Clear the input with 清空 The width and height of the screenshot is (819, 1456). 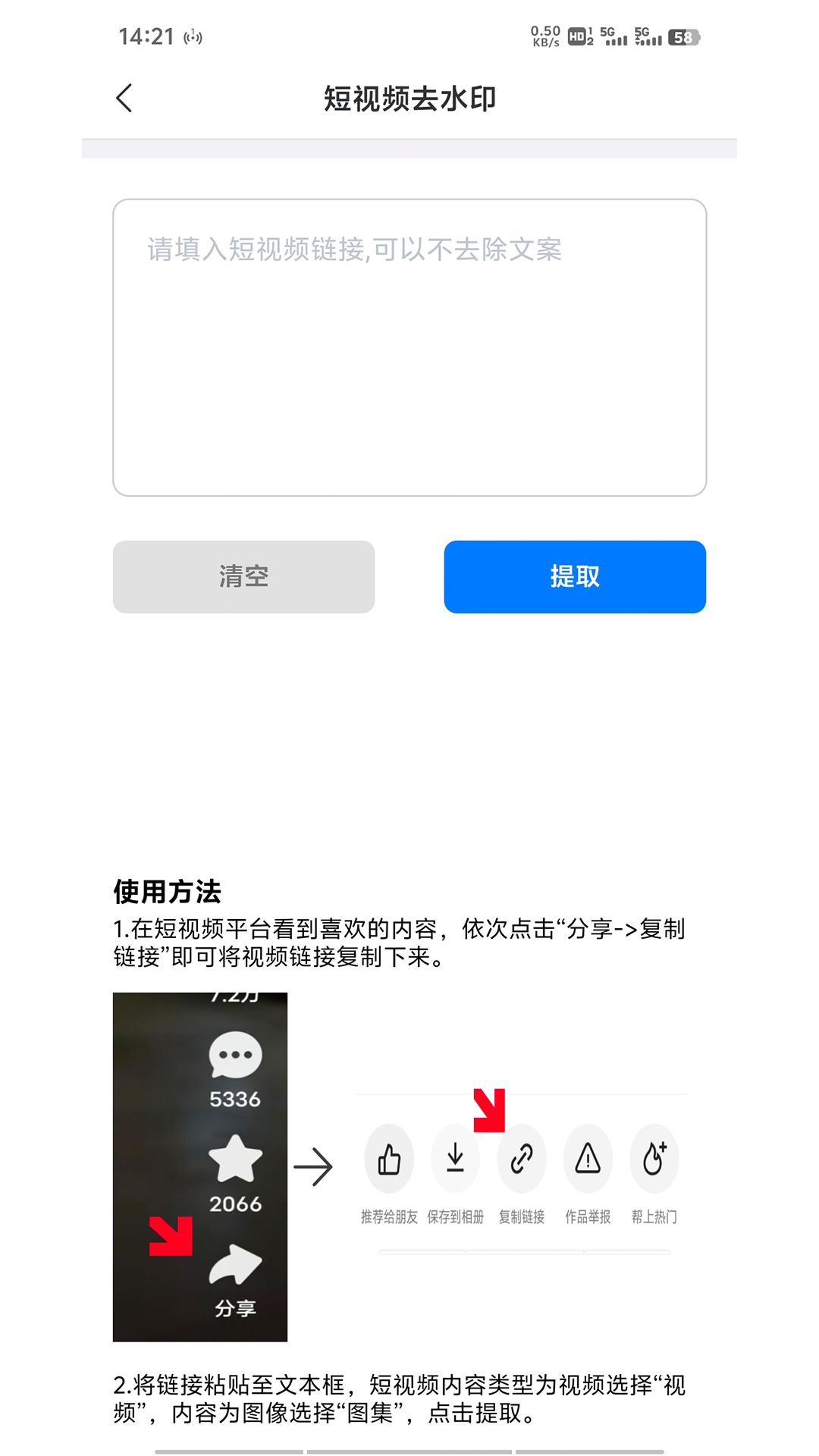(x=243, y=576)
